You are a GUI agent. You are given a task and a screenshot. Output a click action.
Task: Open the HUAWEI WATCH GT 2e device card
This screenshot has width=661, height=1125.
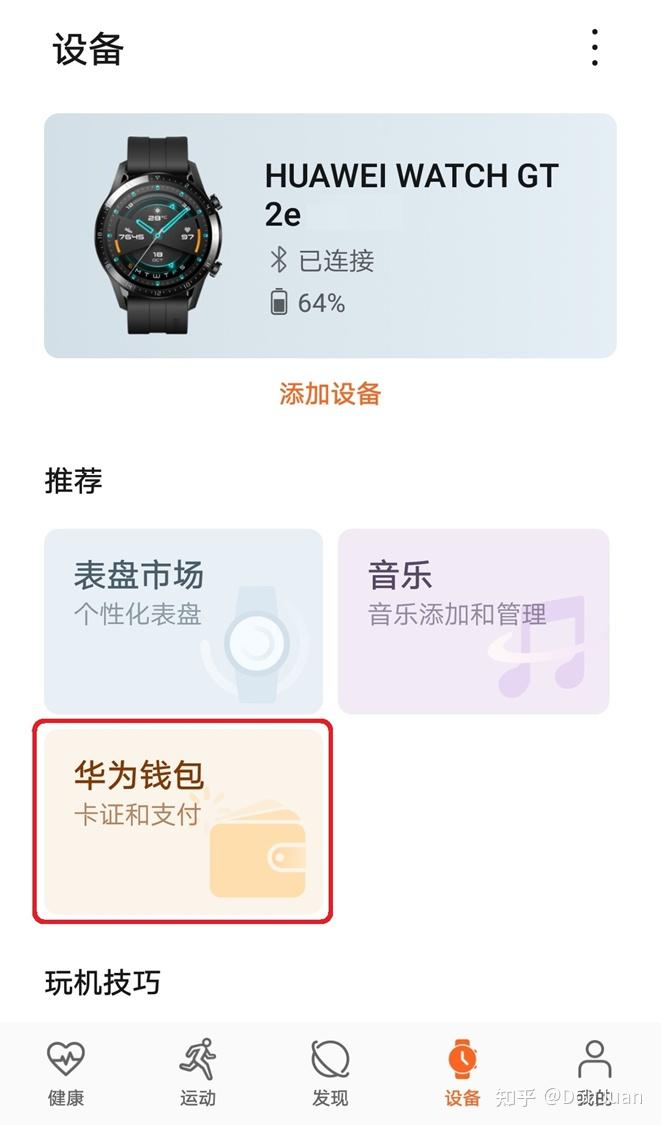click(330, 236)
